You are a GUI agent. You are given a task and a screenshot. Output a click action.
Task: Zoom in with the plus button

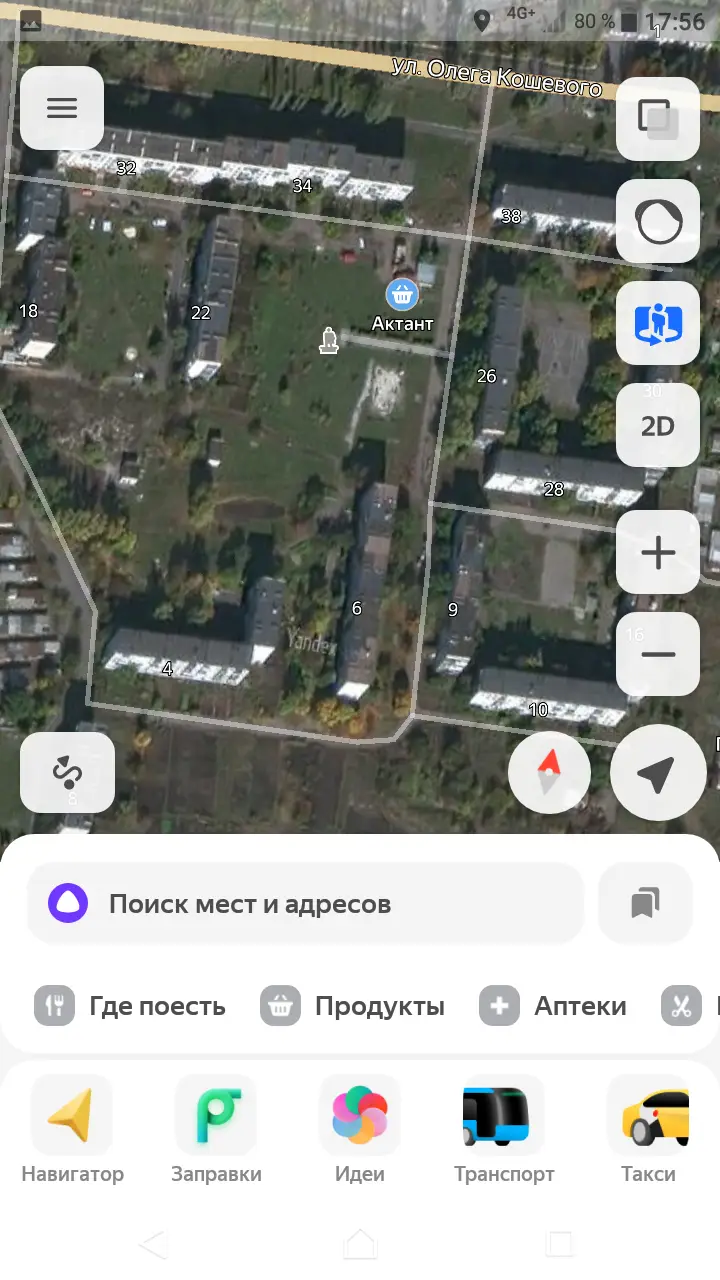tap(657, 552)
